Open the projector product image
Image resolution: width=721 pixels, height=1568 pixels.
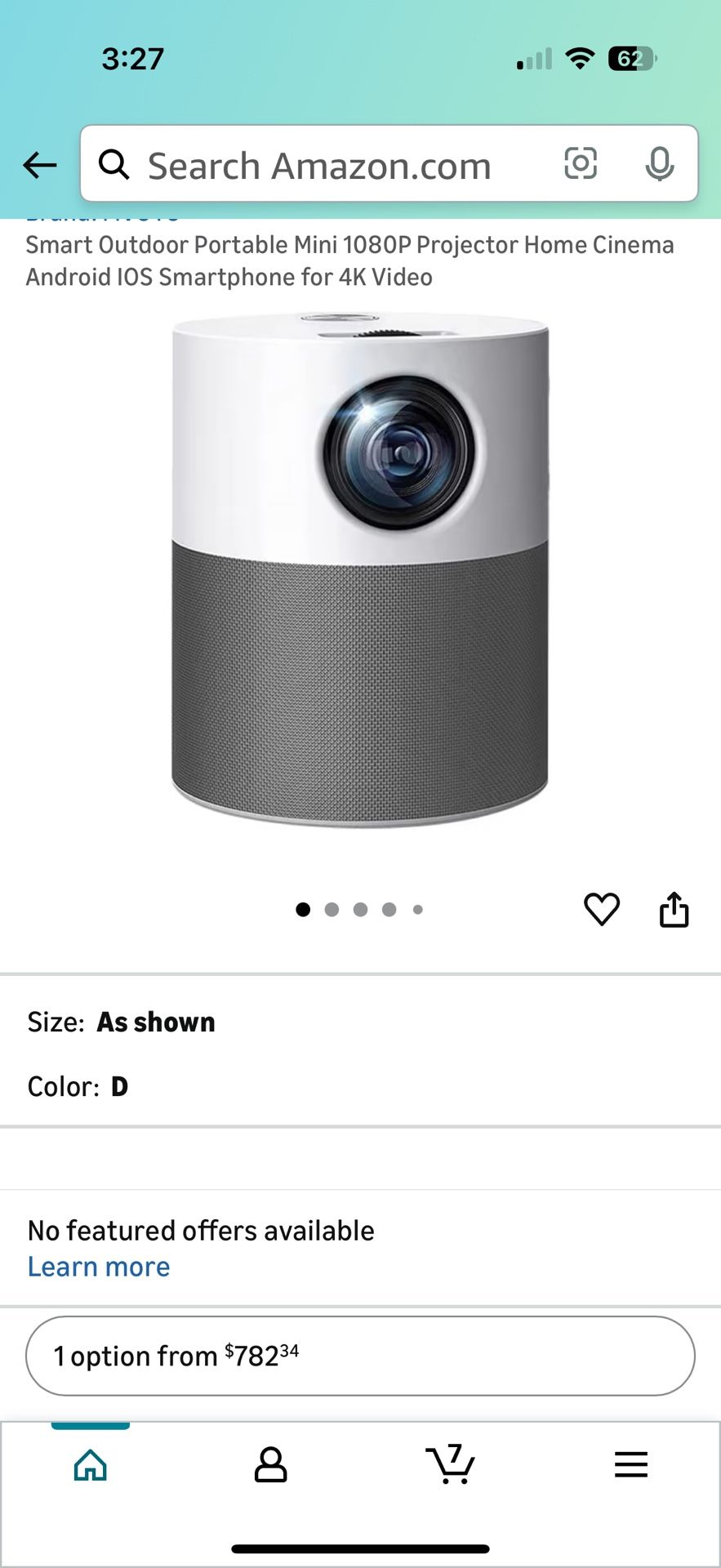click(x=360, y=569)
